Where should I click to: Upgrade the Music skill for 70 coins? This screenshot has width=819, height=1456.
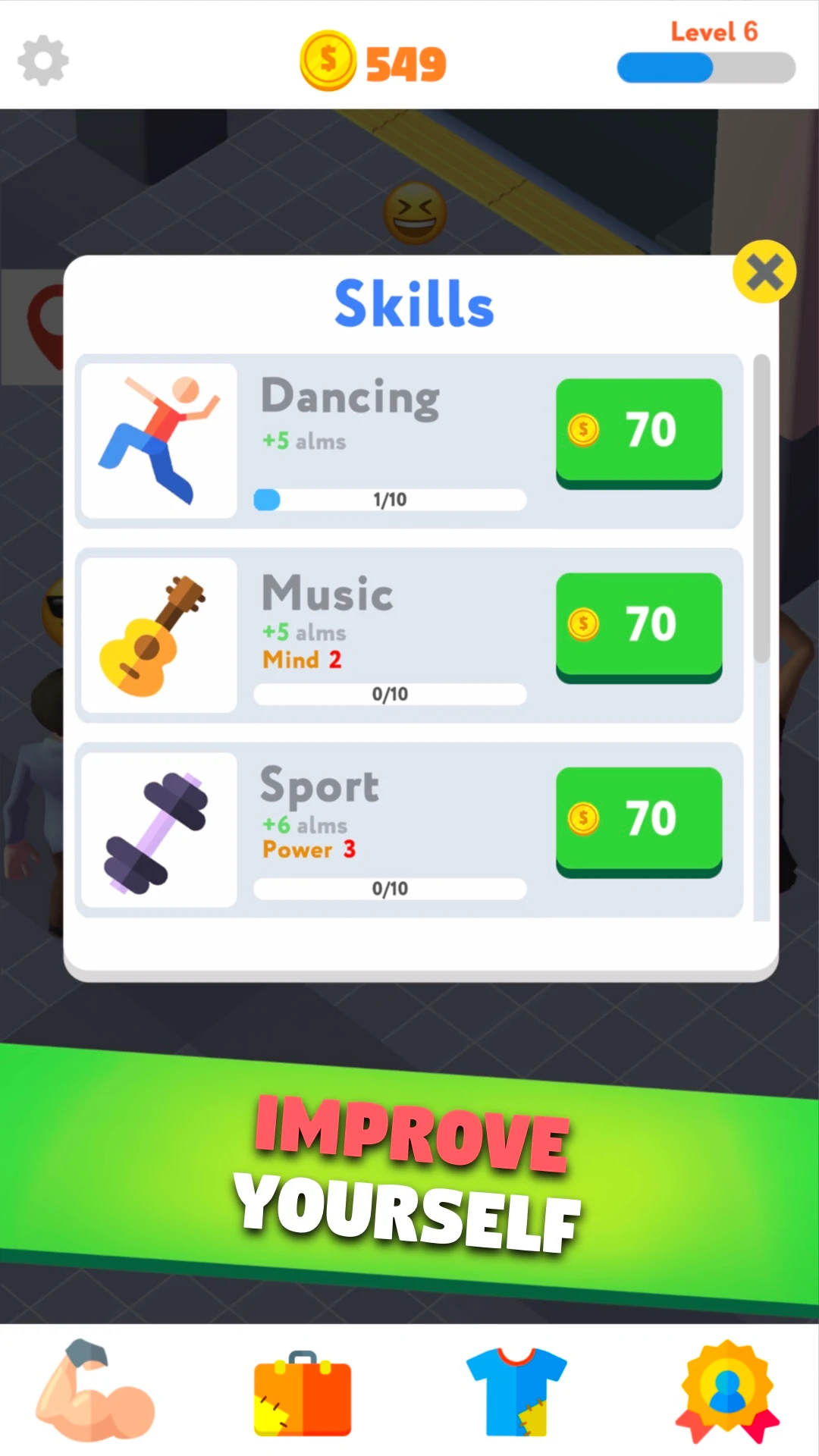[639, 627]
